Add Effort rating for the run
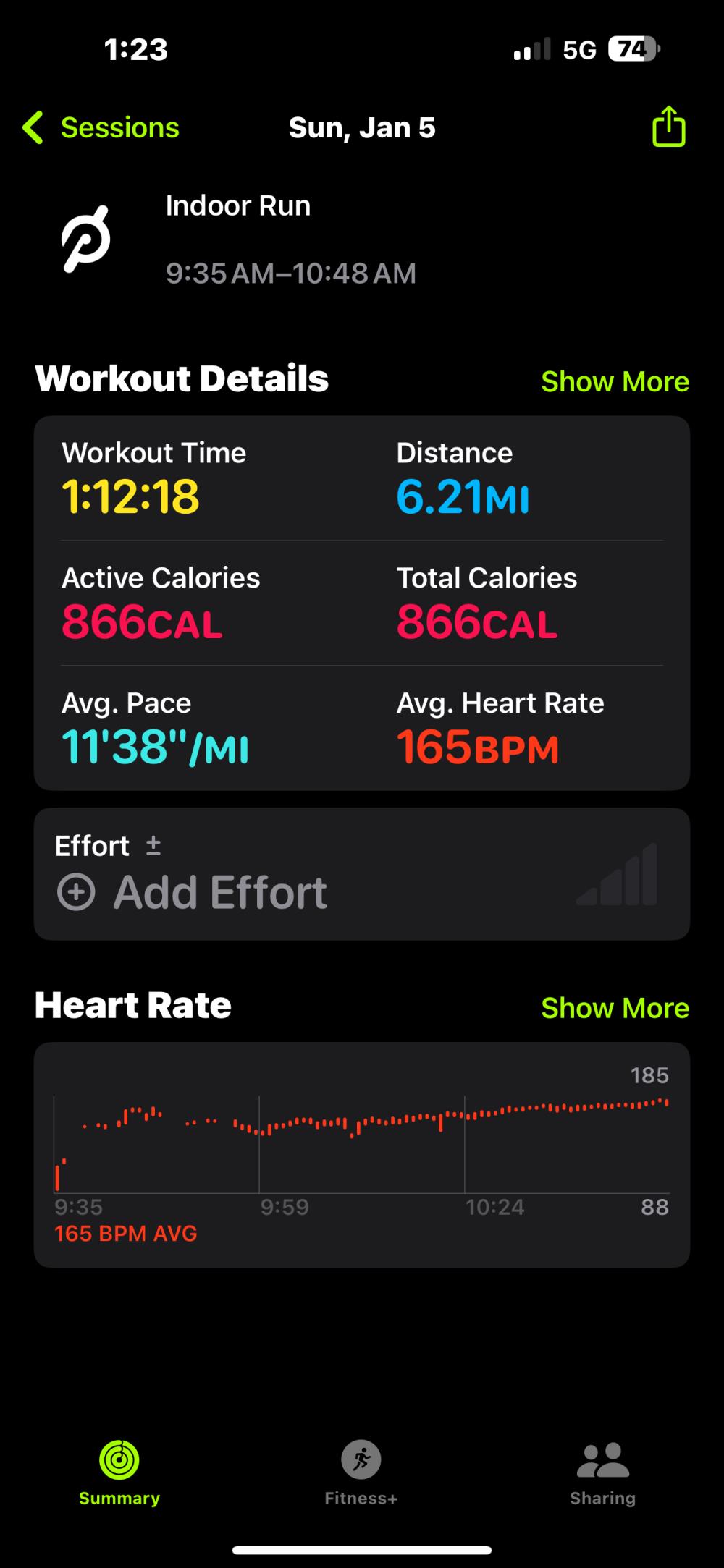 pos(220,891)
